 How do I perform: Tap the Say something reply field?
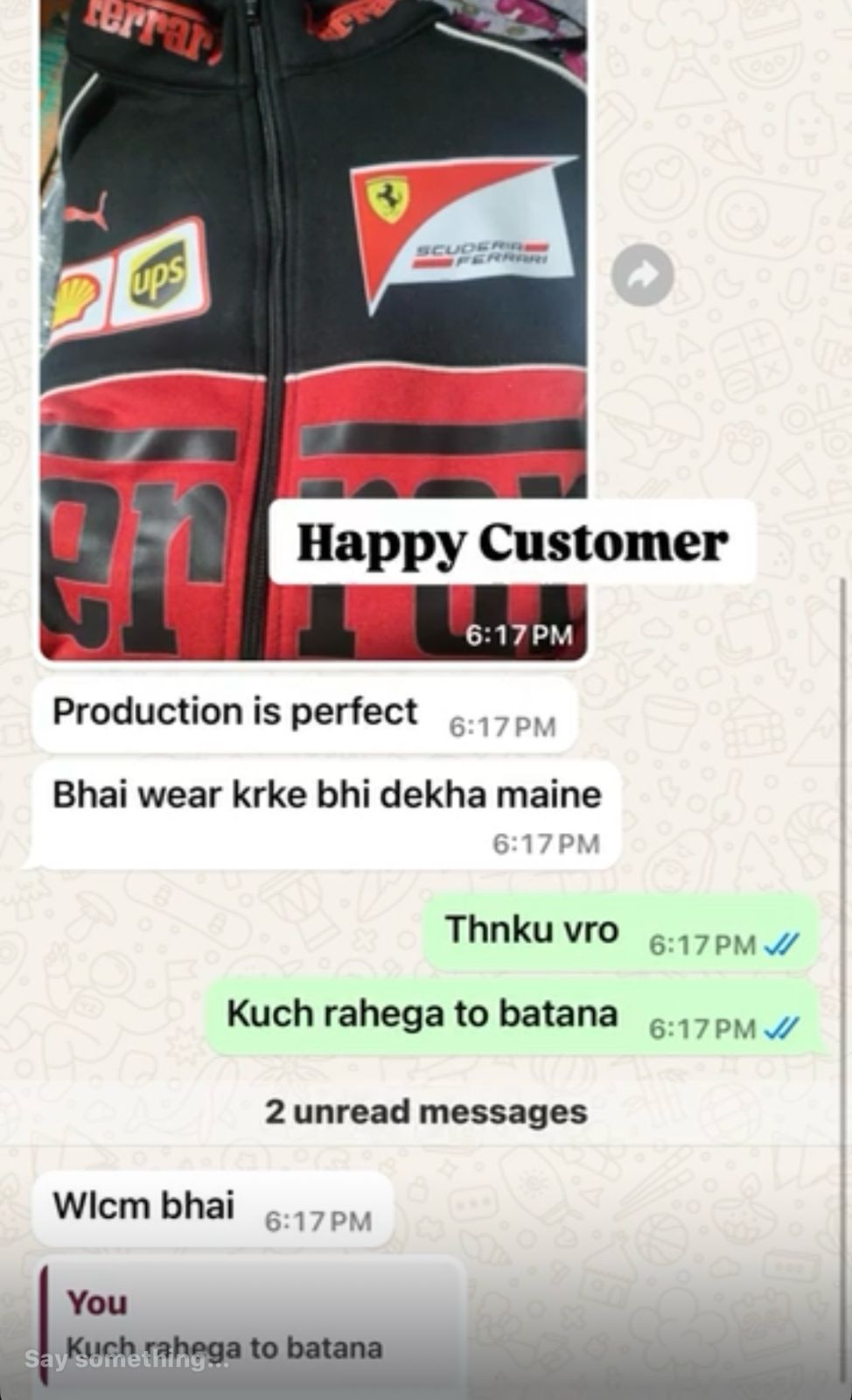point(127,1360)
